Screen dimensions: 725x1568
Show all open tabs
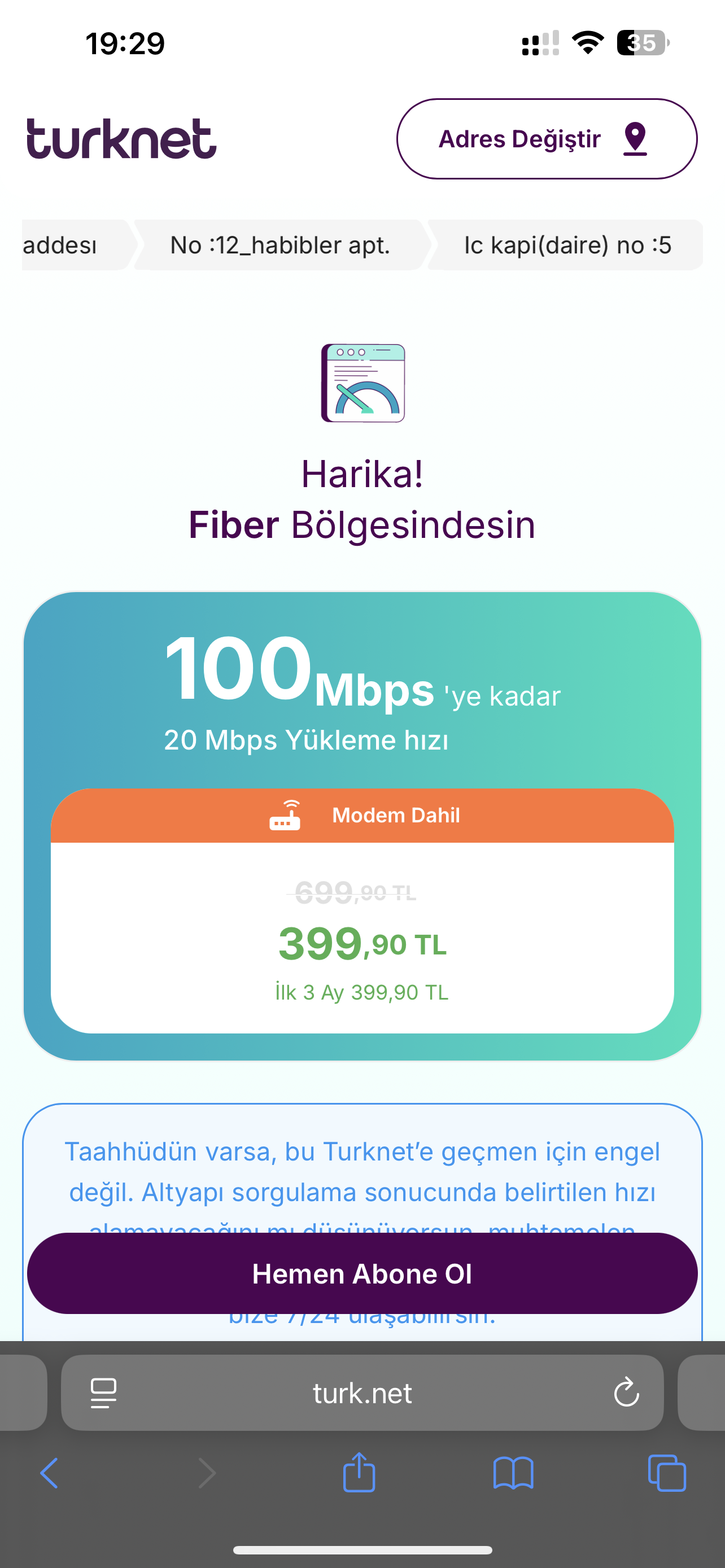[667, 1473]
